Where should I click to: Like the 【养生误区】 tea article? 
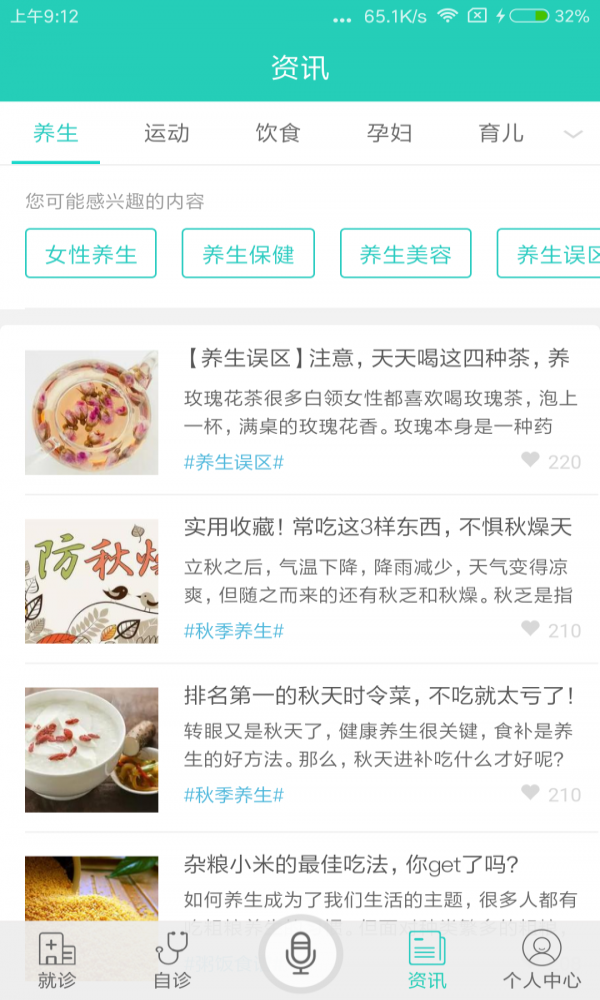(x=531, y=460)
